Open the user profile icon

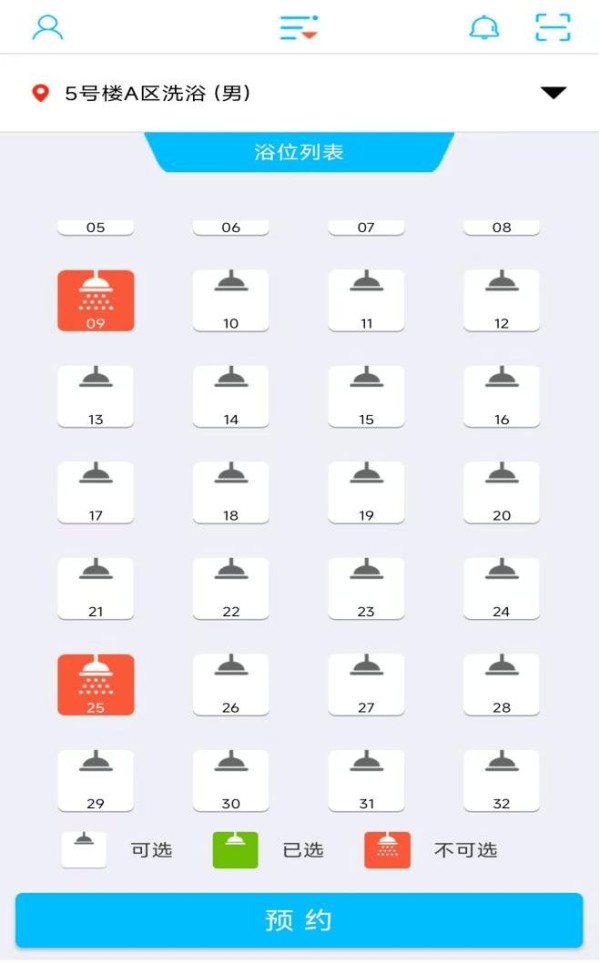[x=47, y=27]
